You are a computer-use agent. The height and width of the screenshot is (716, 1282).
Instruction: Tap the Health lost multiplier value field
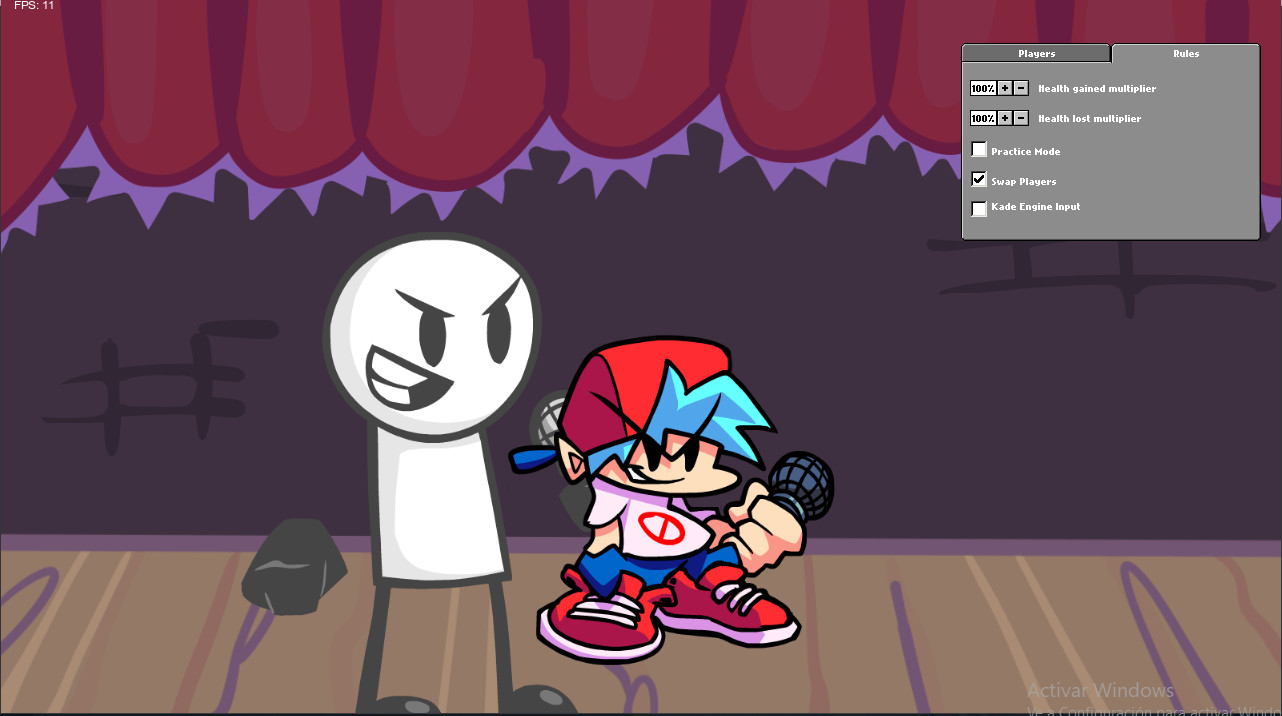click(x=983, y=119)
